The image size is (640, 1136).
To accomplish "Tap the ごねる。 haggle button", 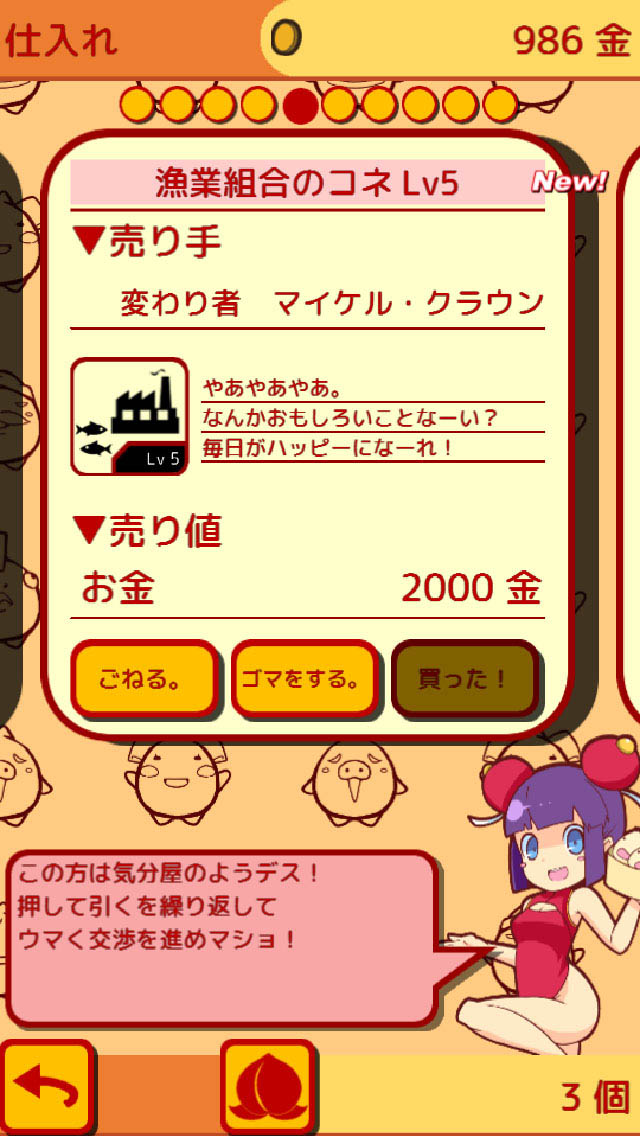I will point(144,678).
